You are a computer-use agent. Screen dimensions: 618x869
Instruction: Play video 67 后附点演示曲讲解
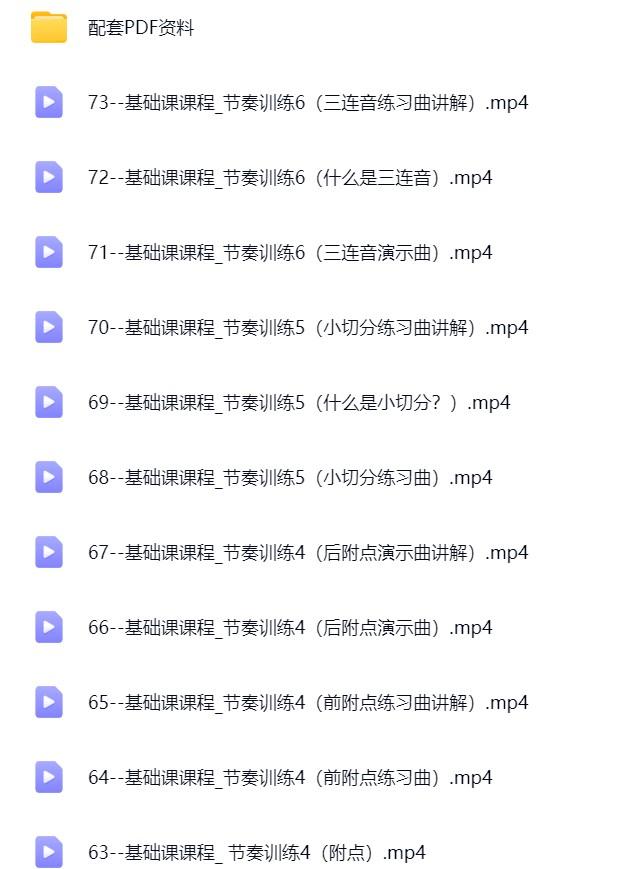(x=307, y=553)
